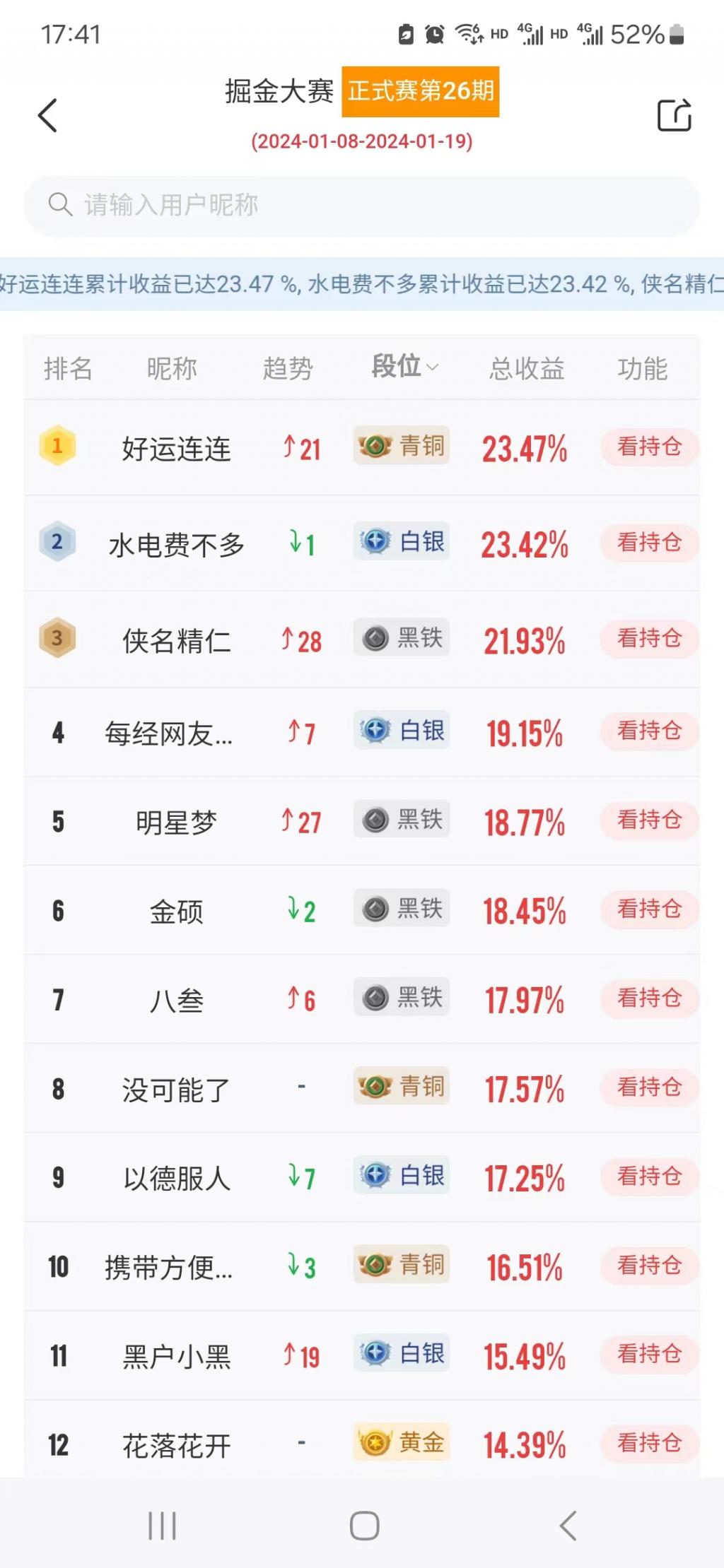
Task: Open 看持仓 for 侠名精仁
Action: [x=649, y=639]
